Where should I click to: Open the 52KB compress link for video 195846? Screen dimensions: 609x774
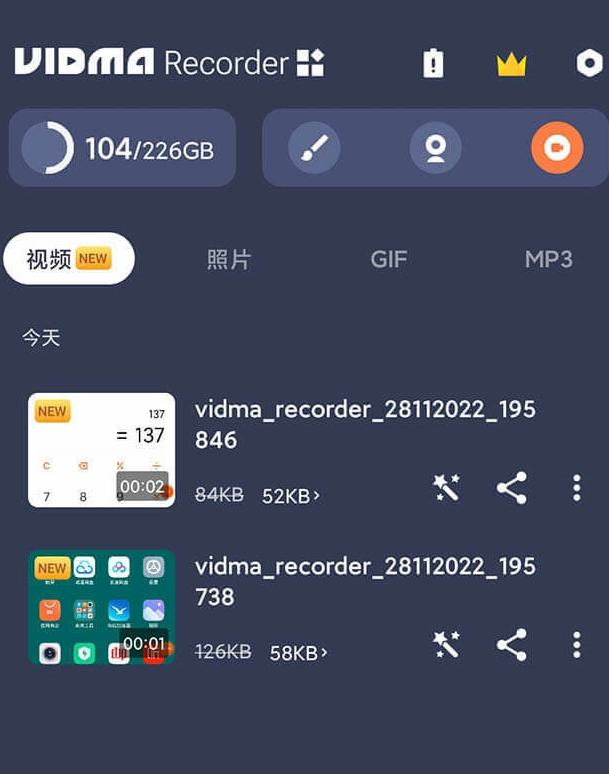291,495
